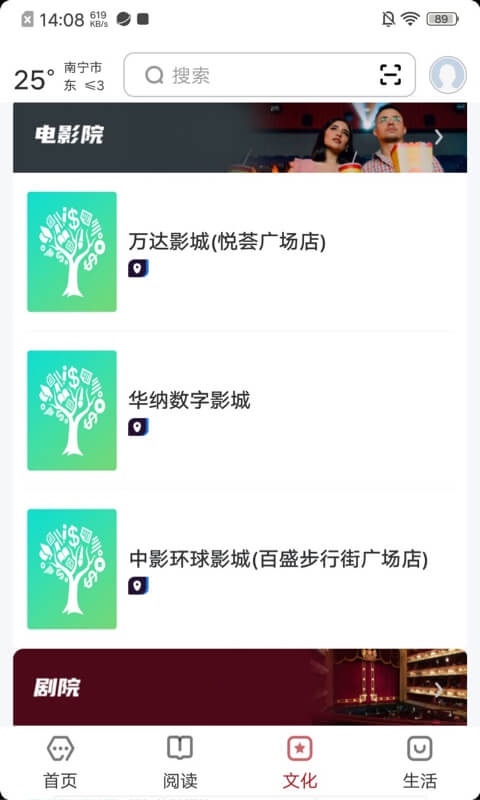The height and width of the screenshot is (800, 480).
Task: Tap location icon under 华纳数字影城
Action: point(138,427)
